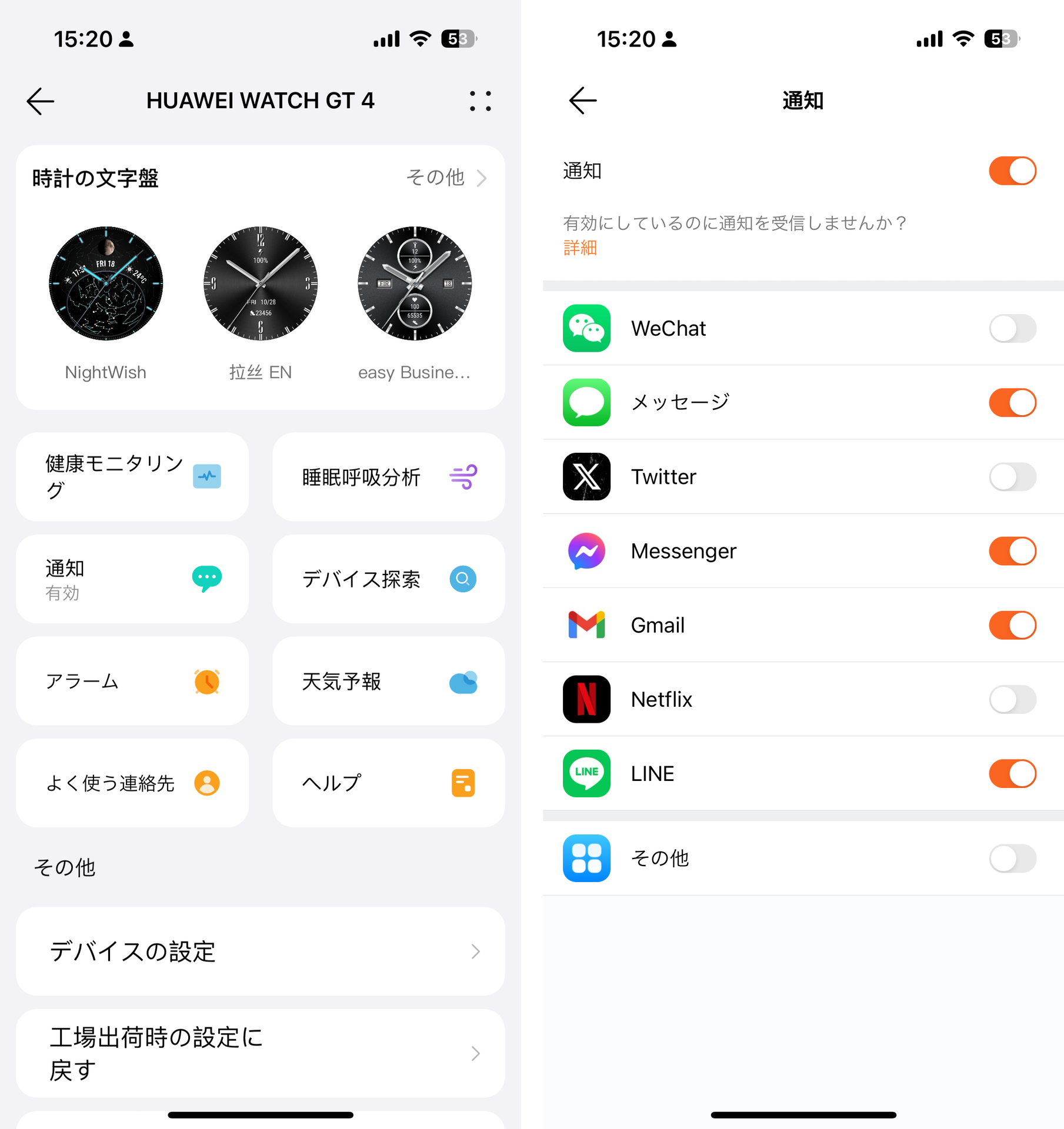Go back from the 通知 screen
The width and height of the screenshot is (1064, 1129).
click(582, 99)
